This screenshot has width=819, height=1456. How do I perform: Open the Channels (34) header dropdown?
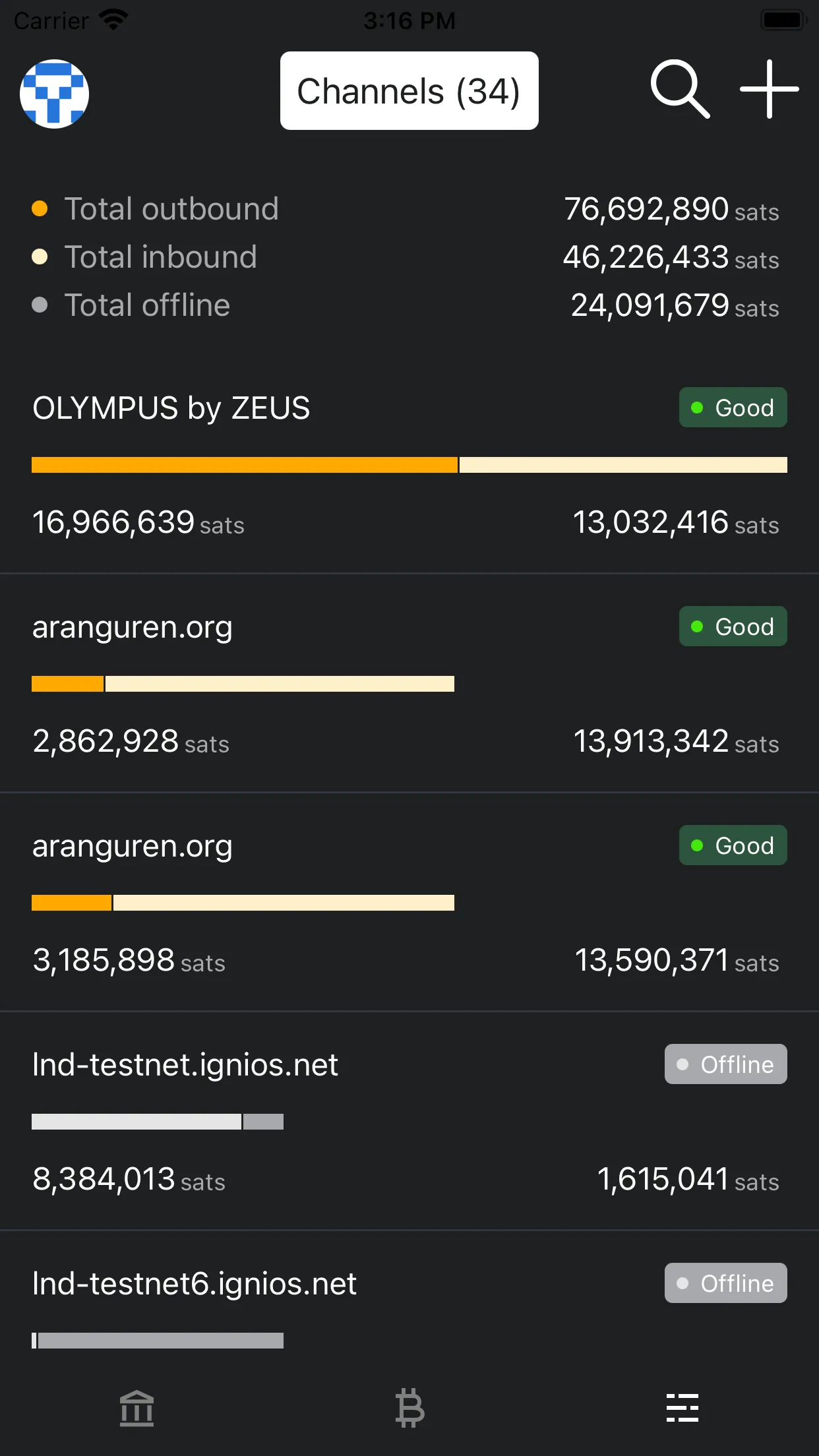[409, 91]
